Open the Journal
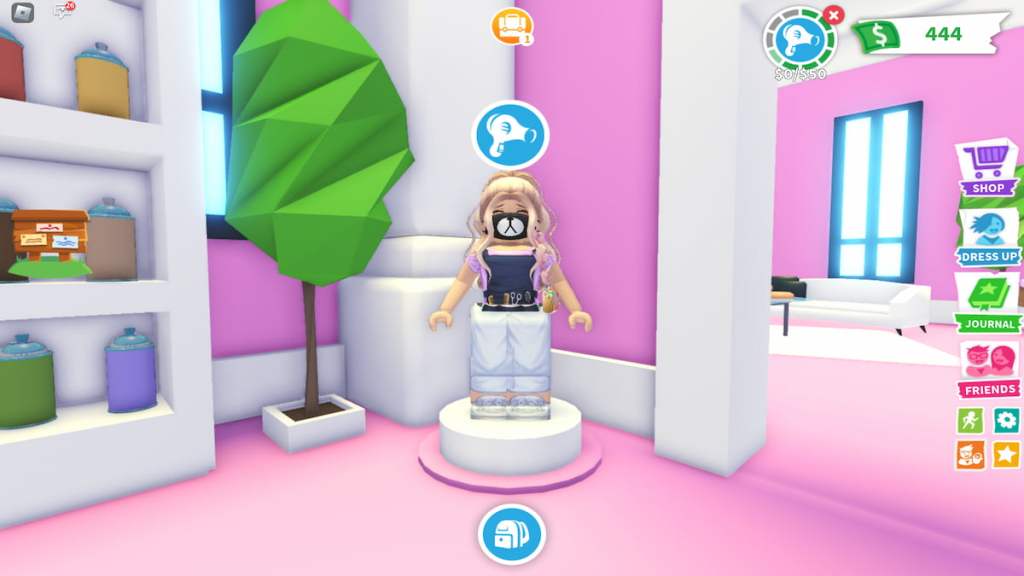The image size is (1024, 576). 988,302
